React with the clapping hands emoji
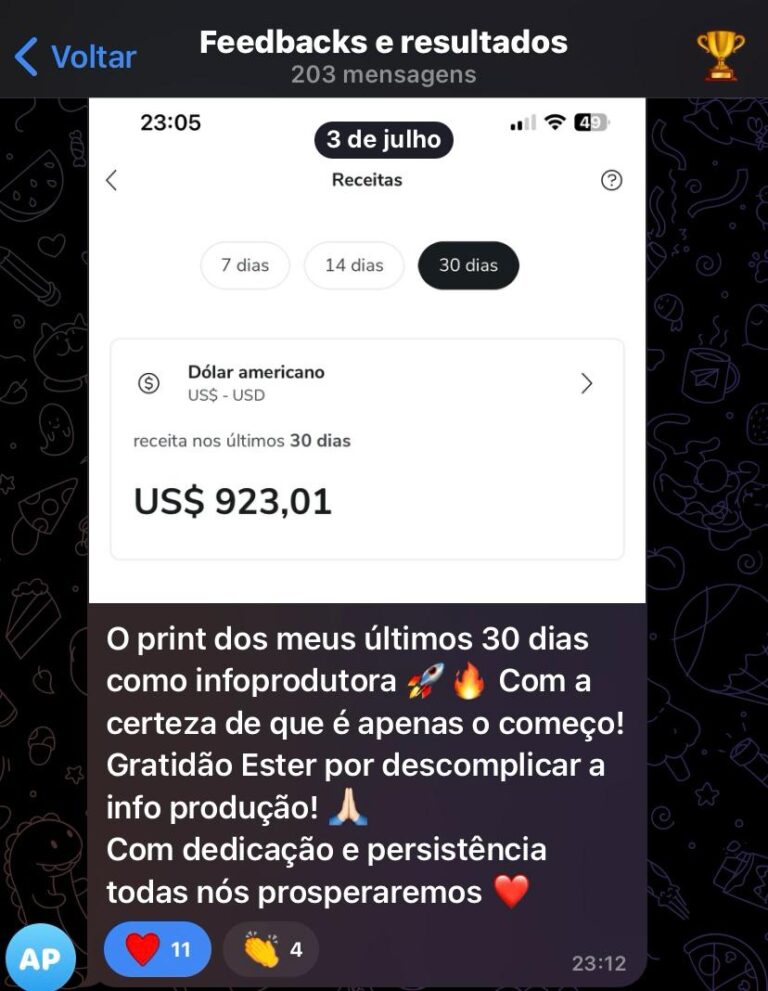Image resolution: width=768 pixels, height=991 pixels. 271,949
